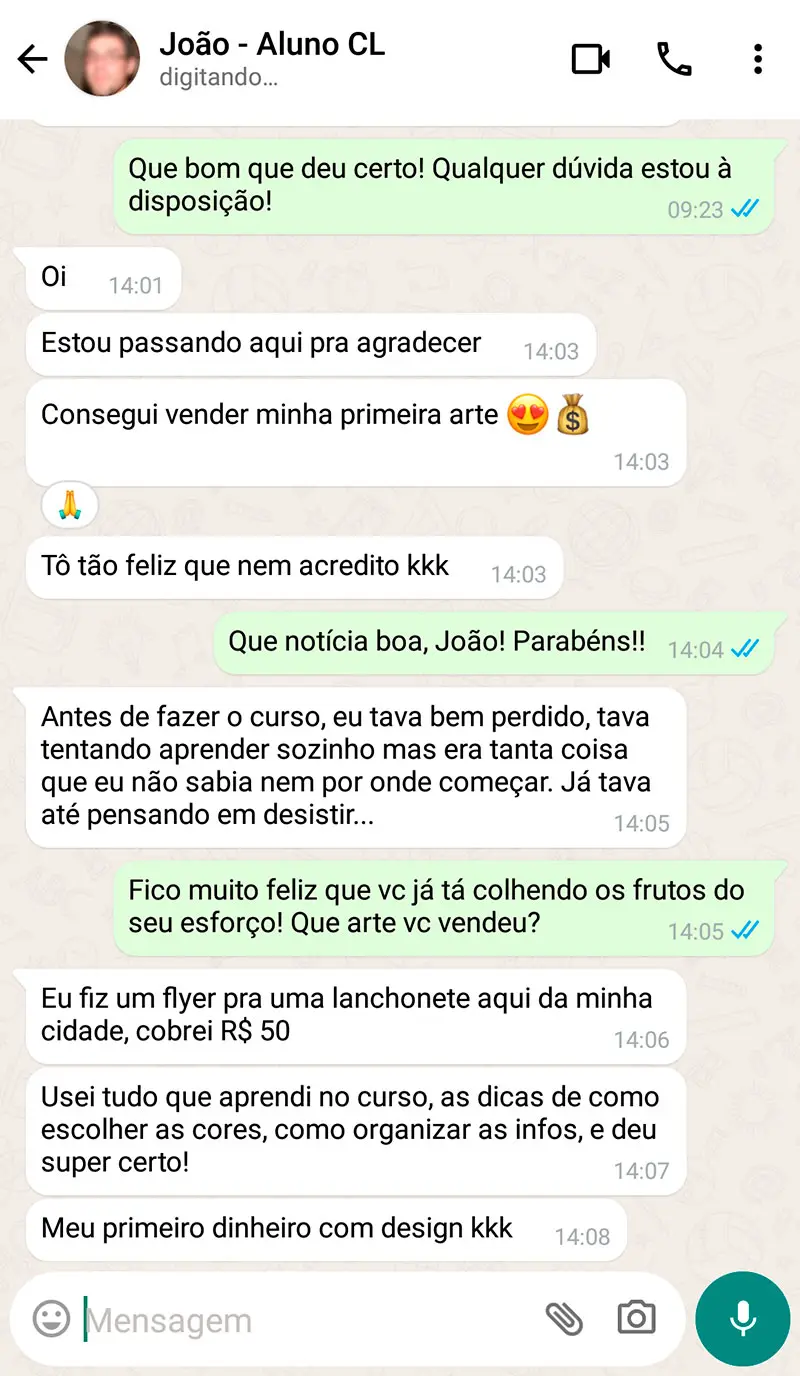800x1376 pixels.
Task: Focus the Mensagem text field
Action: pyautogui.click(x=300, y=1320)
